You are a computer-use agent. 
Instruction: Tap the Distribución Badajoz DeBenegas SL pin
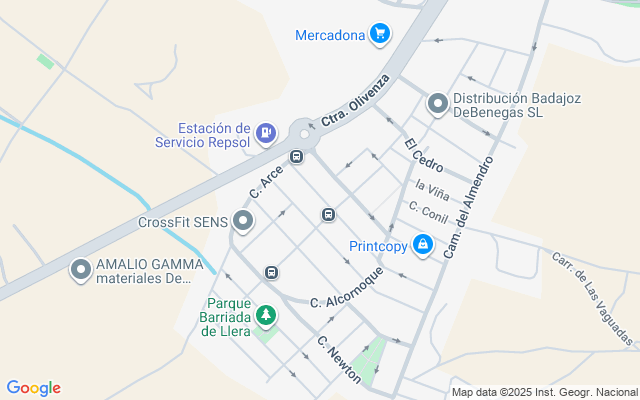(438, 104)
